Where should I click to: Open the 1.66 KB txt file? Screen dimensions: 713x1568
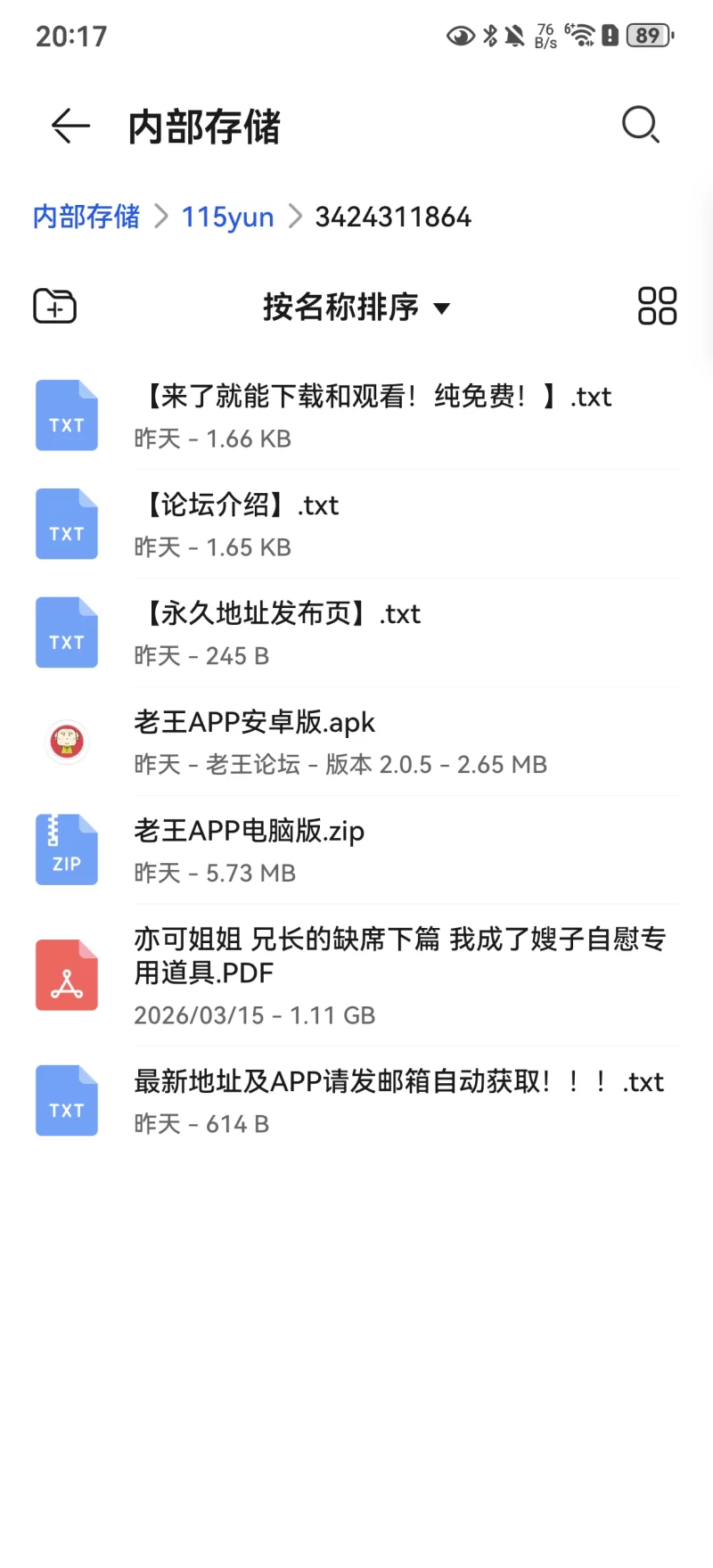tap(374, 415)
